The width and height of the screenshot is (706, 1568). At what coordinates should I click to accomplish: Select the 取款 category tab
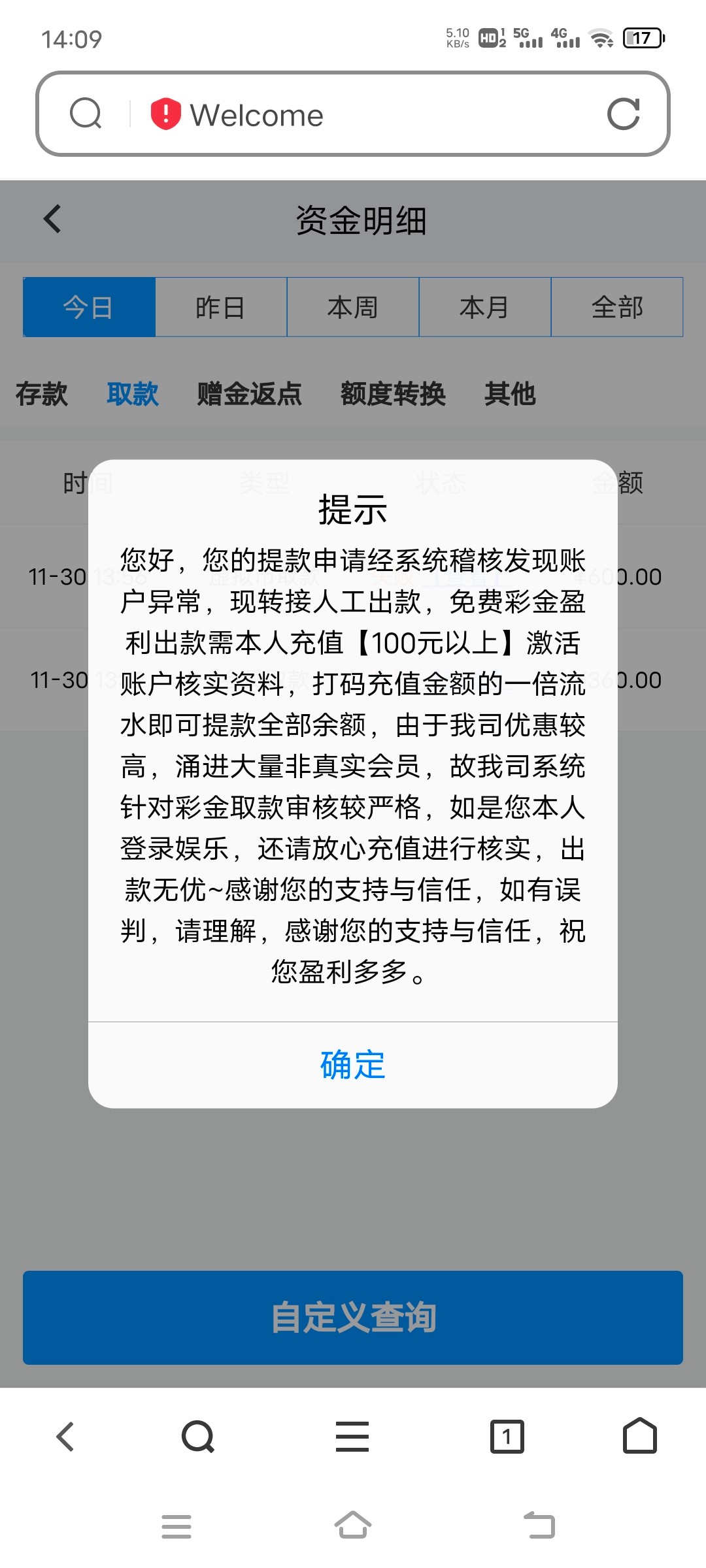(133, 394)
